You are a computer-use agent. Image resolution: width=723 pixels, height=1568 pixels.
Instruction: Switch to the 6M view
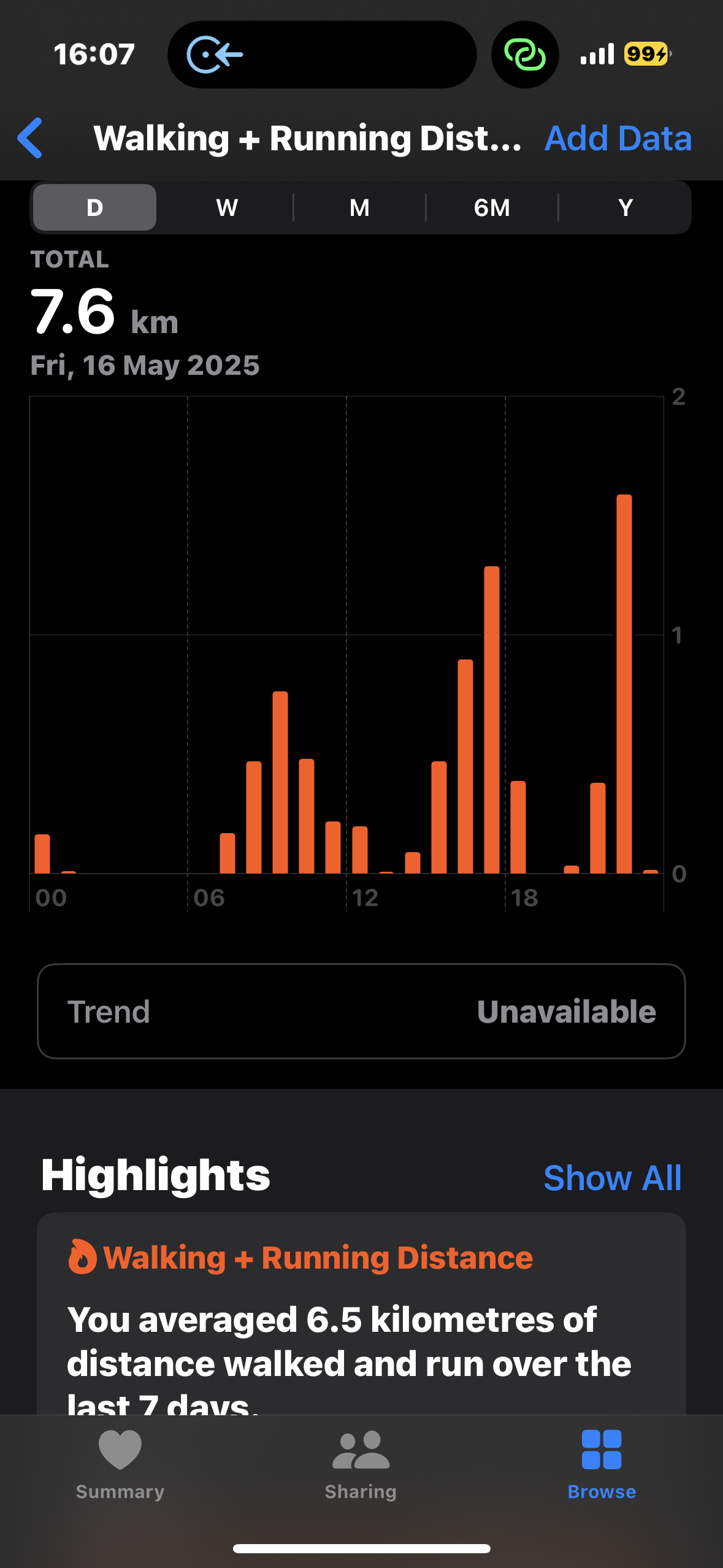click(x=492, y=207)
